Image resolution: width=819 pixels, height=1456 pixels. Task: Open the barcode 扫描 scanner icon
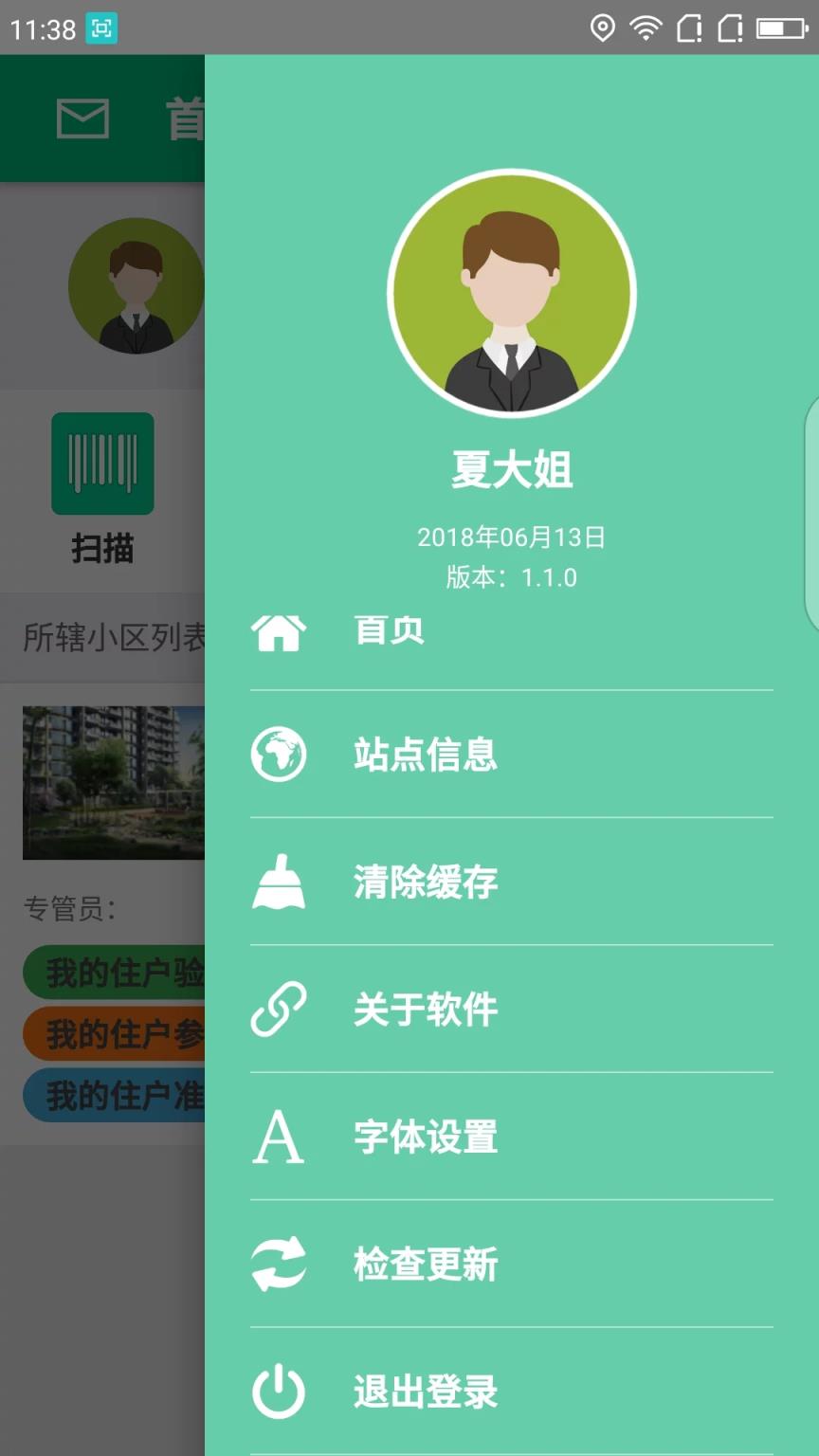(x=102, y=464)
